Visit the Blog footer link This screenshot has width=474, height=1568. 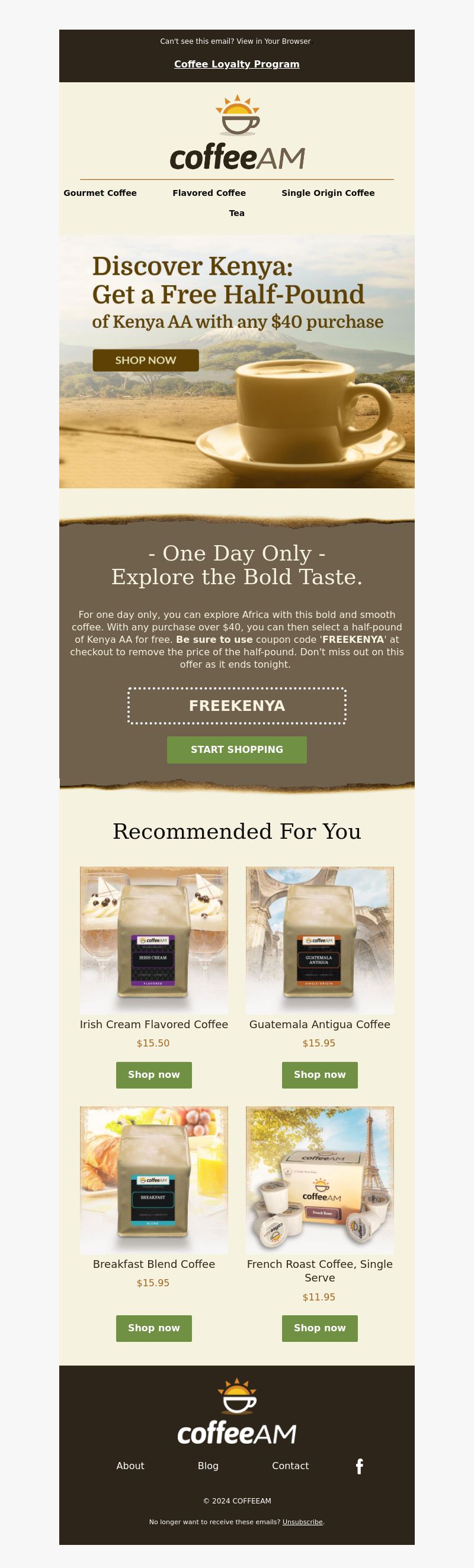[208, 1466]
